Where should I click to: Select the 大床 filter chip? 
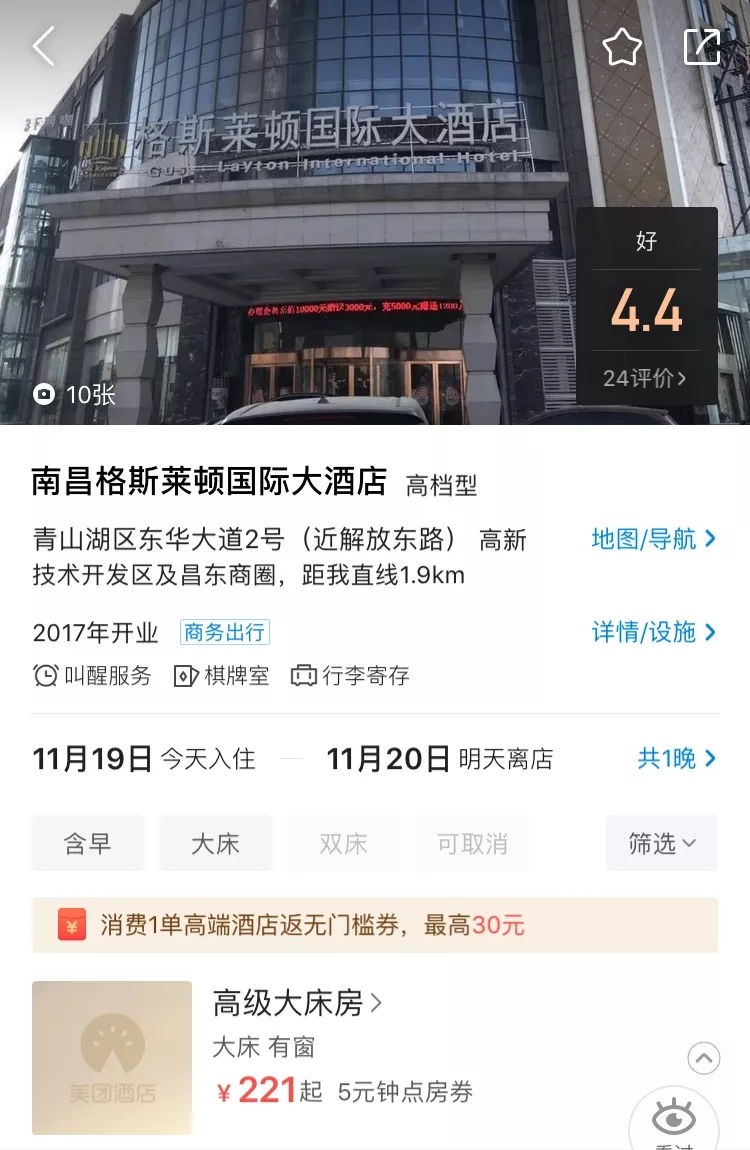[x=216, y=843]
